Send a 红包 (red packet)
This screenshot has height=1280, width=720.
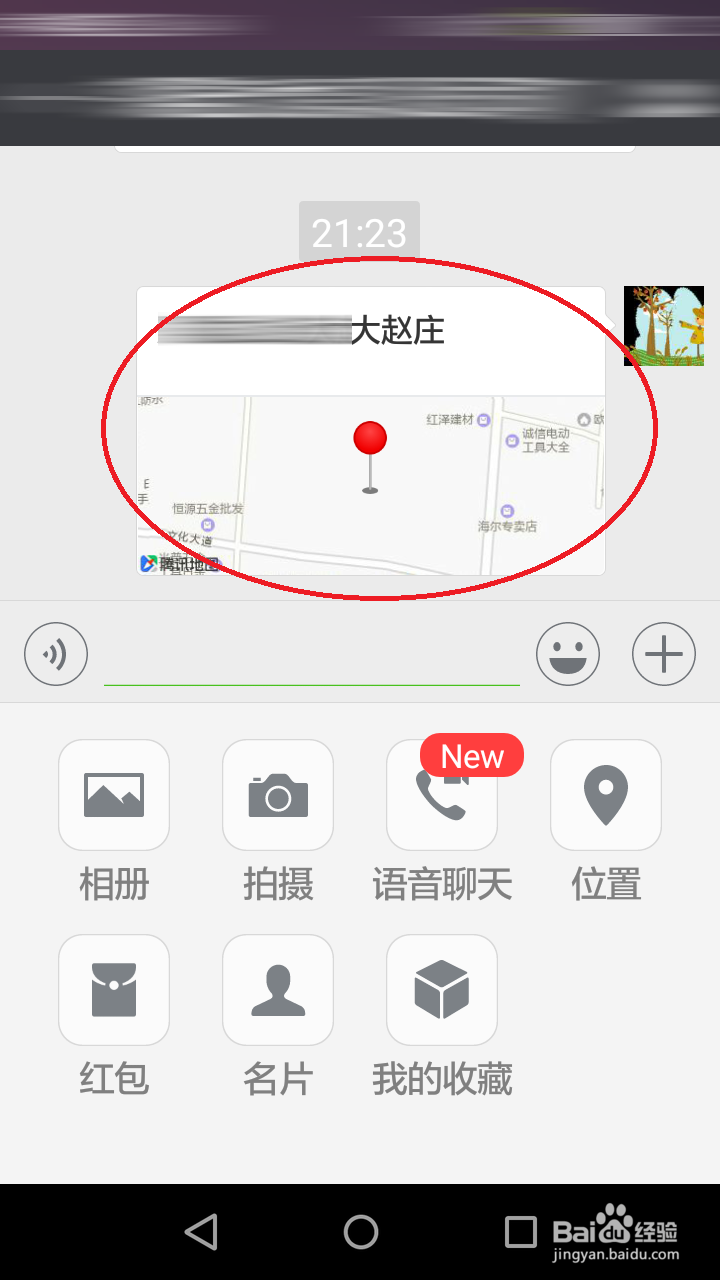[113, 989]
